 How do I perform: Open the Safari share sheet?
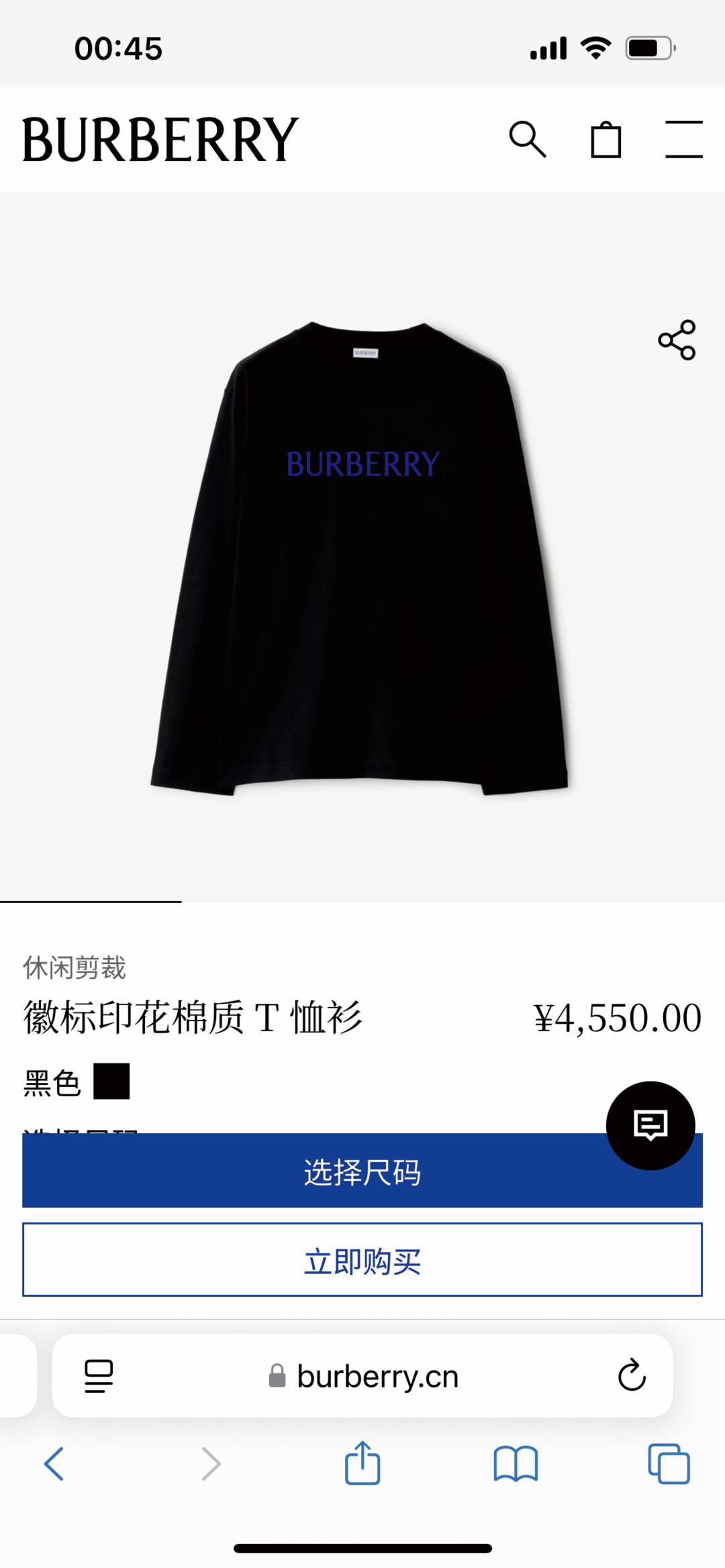click(x=362, y=1463)
